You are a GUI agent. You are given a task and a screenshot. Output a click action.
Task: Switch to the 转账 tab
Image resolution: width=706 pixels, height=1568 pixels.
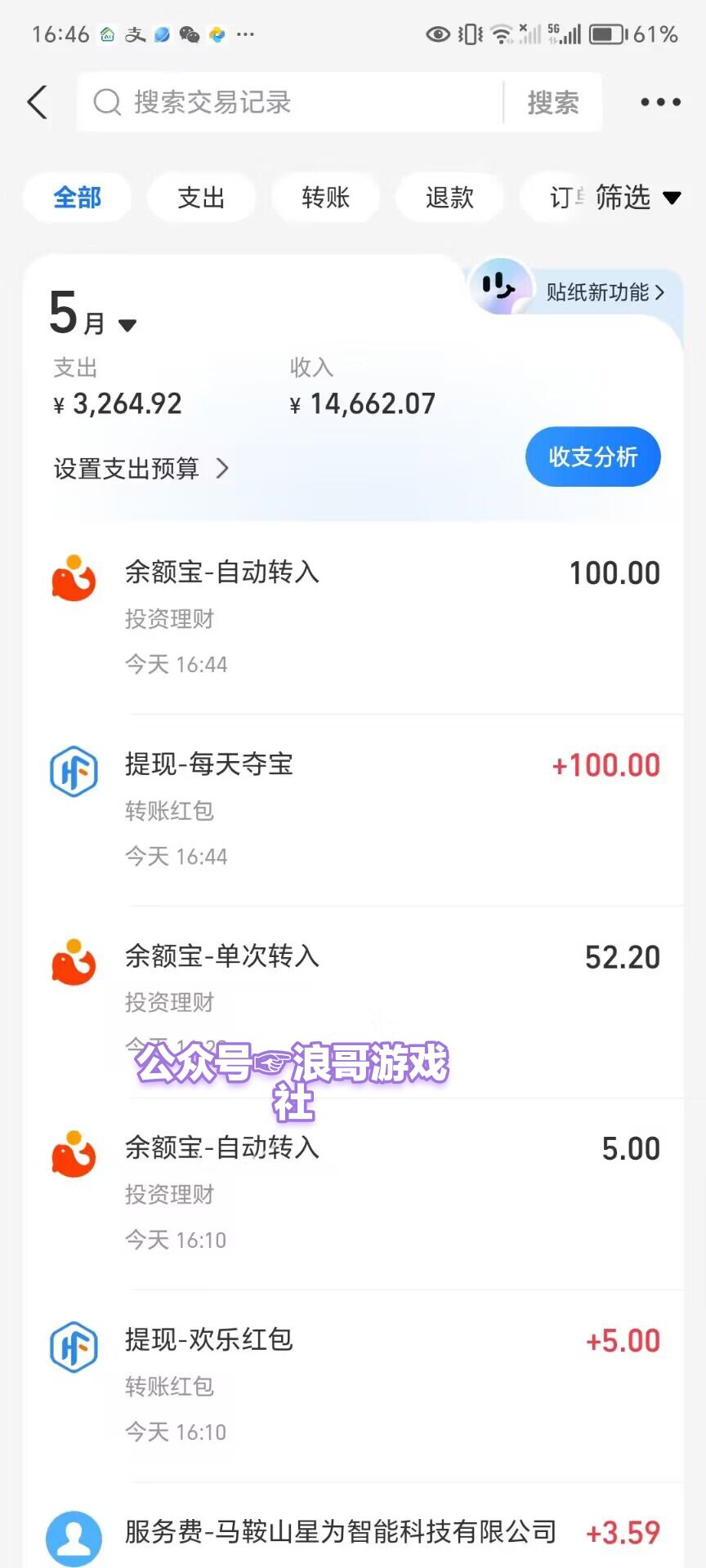(325, 197)
